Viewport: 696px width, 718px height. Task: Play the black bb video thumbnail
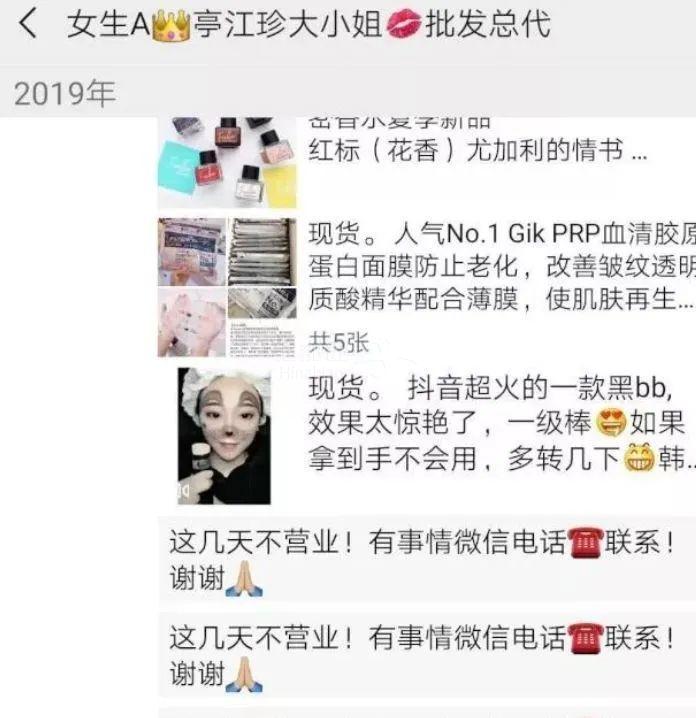pos(223,434)
